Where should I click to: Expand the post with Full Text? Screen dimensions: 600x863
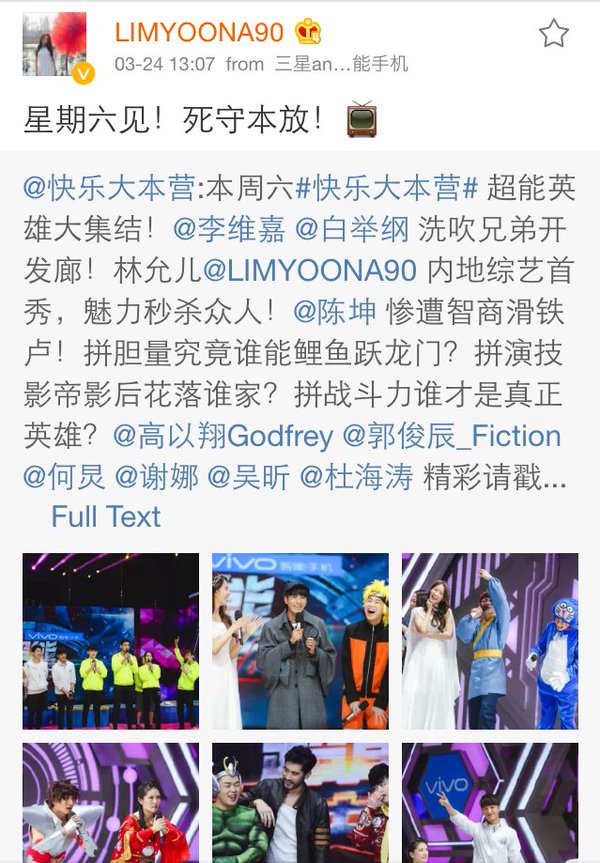coord(106,517)
